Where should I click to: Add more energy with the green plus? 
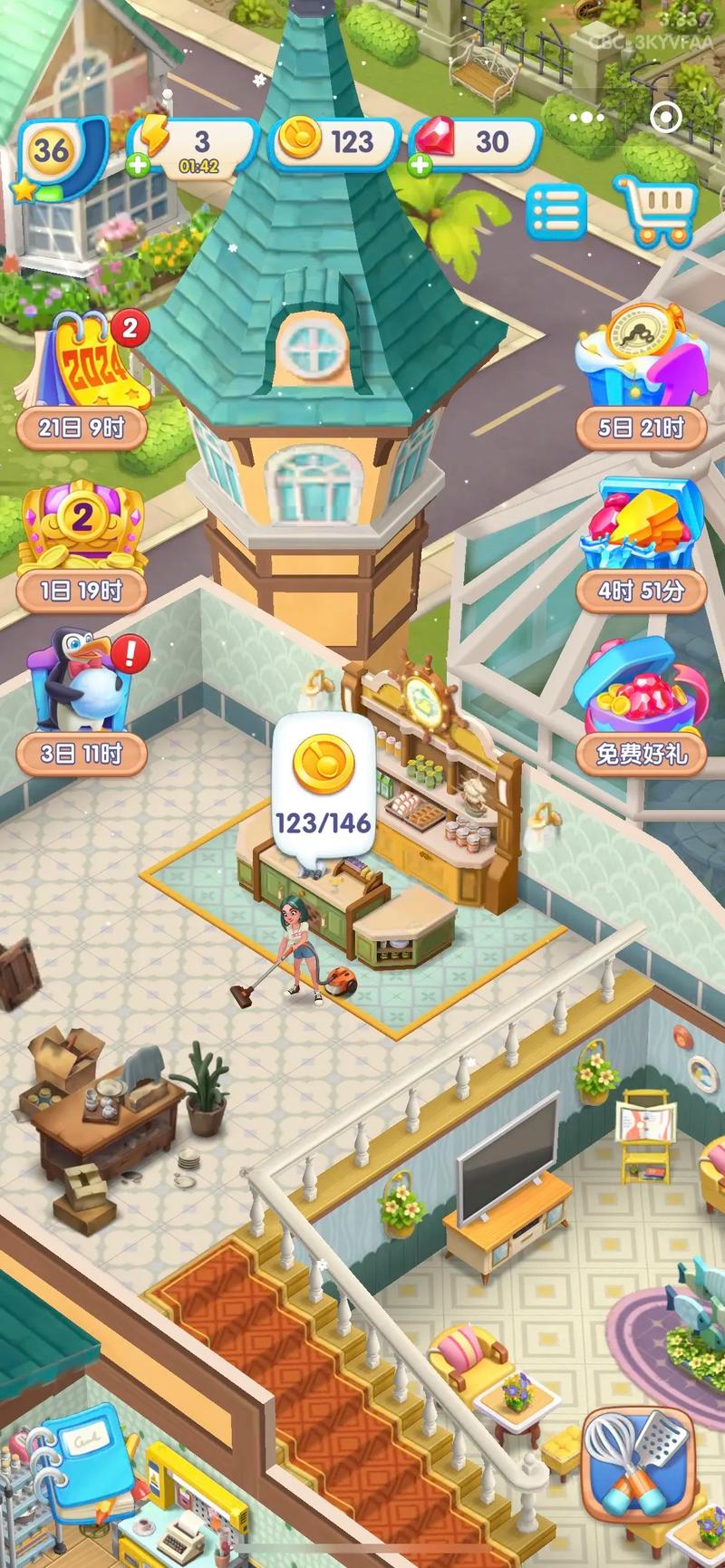pyautogui.click(x=139, y=166)
